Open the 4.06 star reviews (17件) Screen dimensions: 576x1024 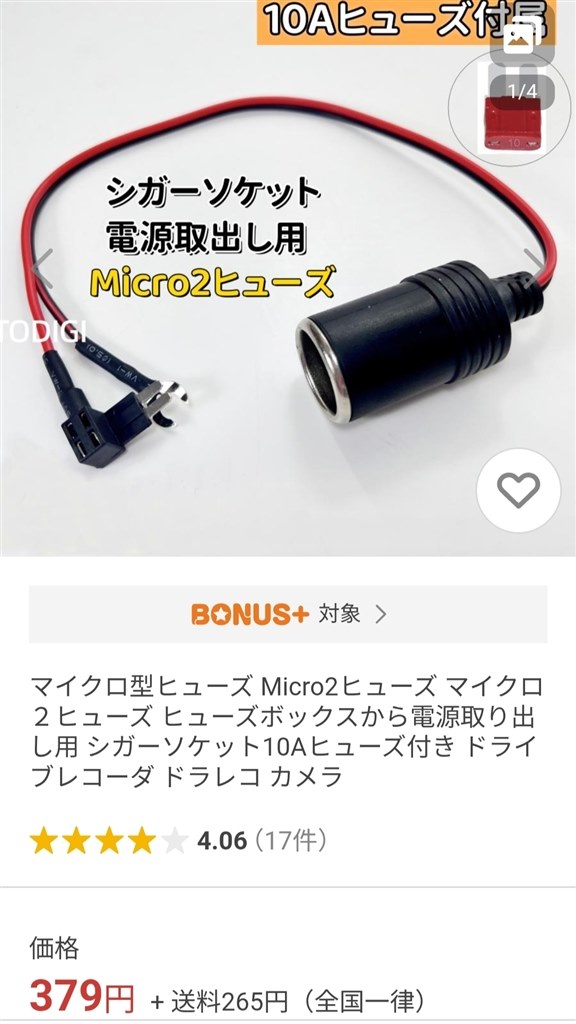[178, 840]
